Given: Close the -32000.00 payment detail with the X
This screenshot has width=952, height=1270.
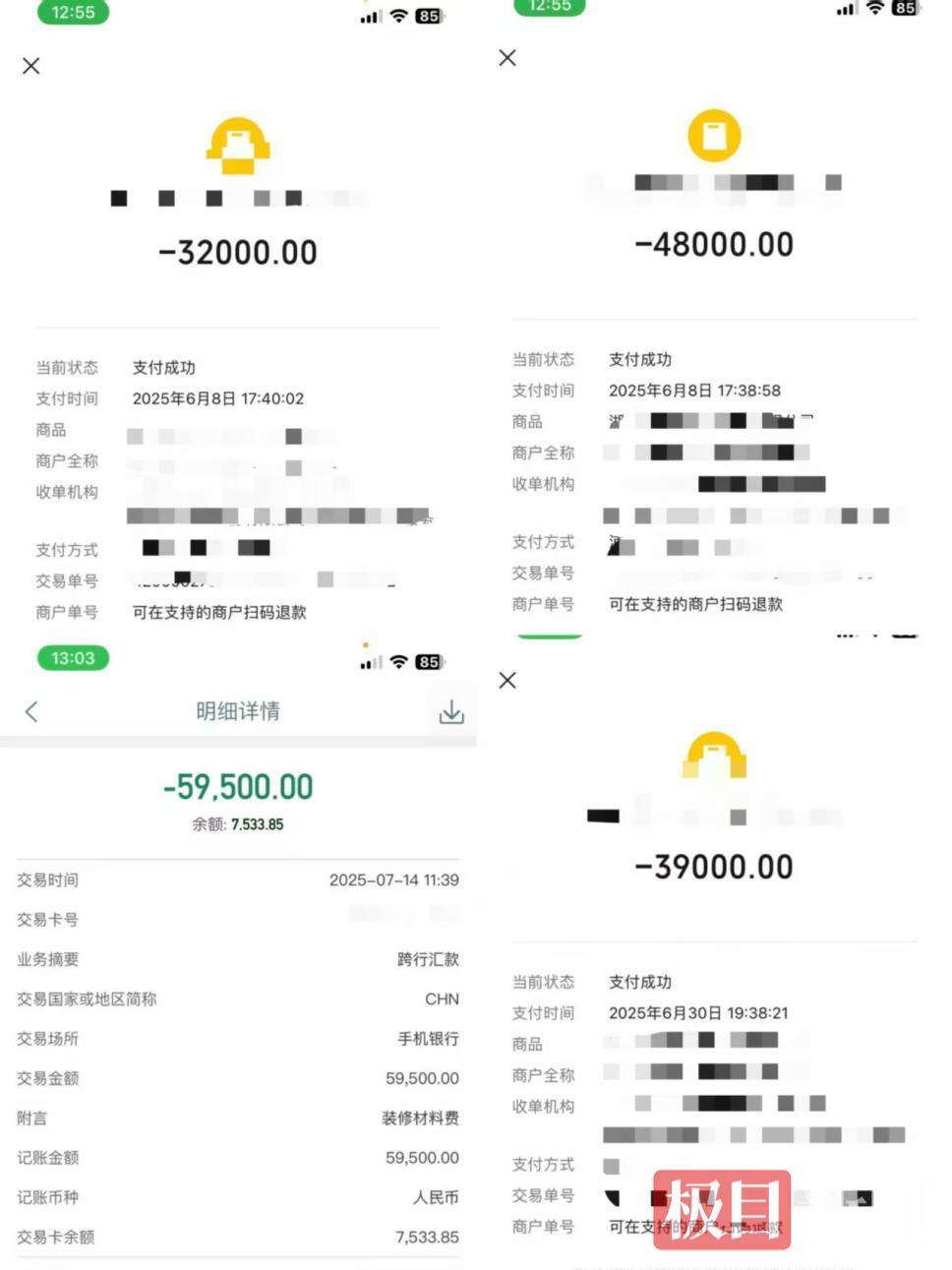Looking at the screenshot, I should pyautogui.click(x=30, y=65).
